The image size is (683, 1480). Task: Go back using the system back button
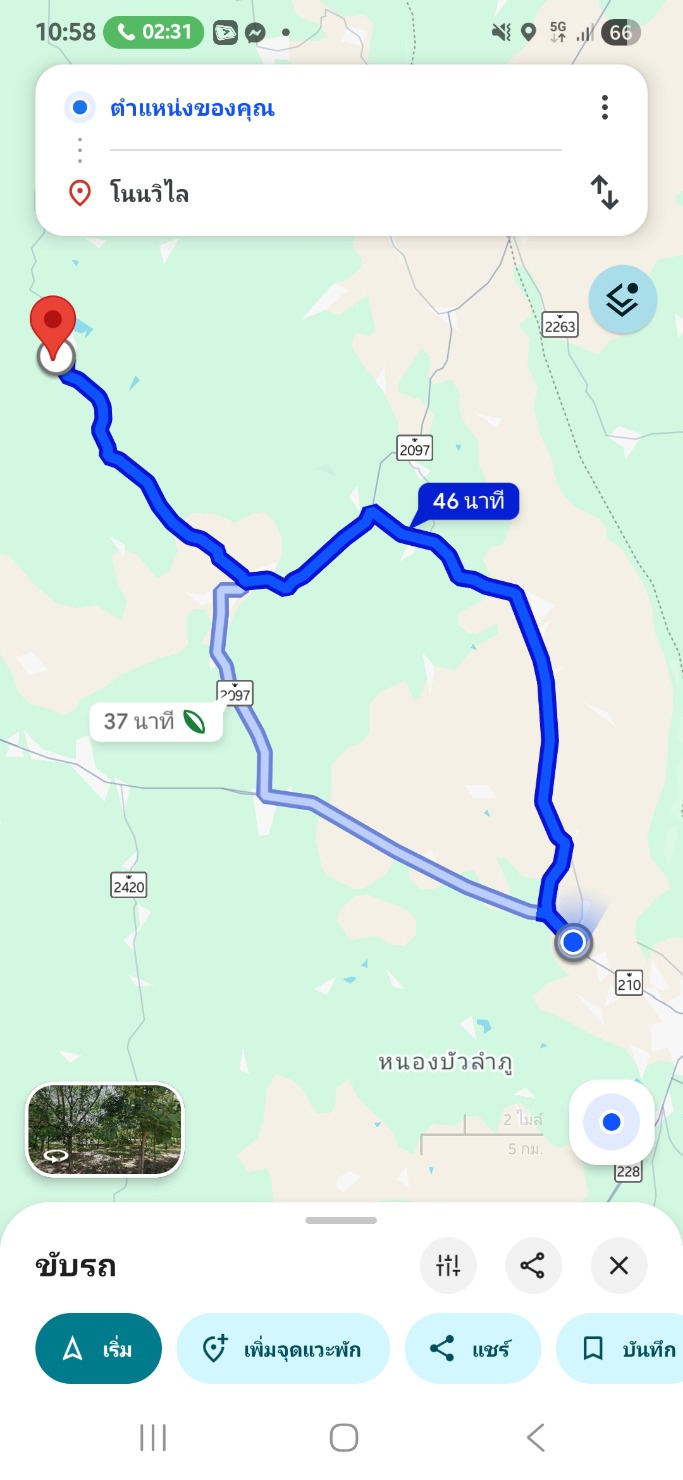click(535, 1438)
